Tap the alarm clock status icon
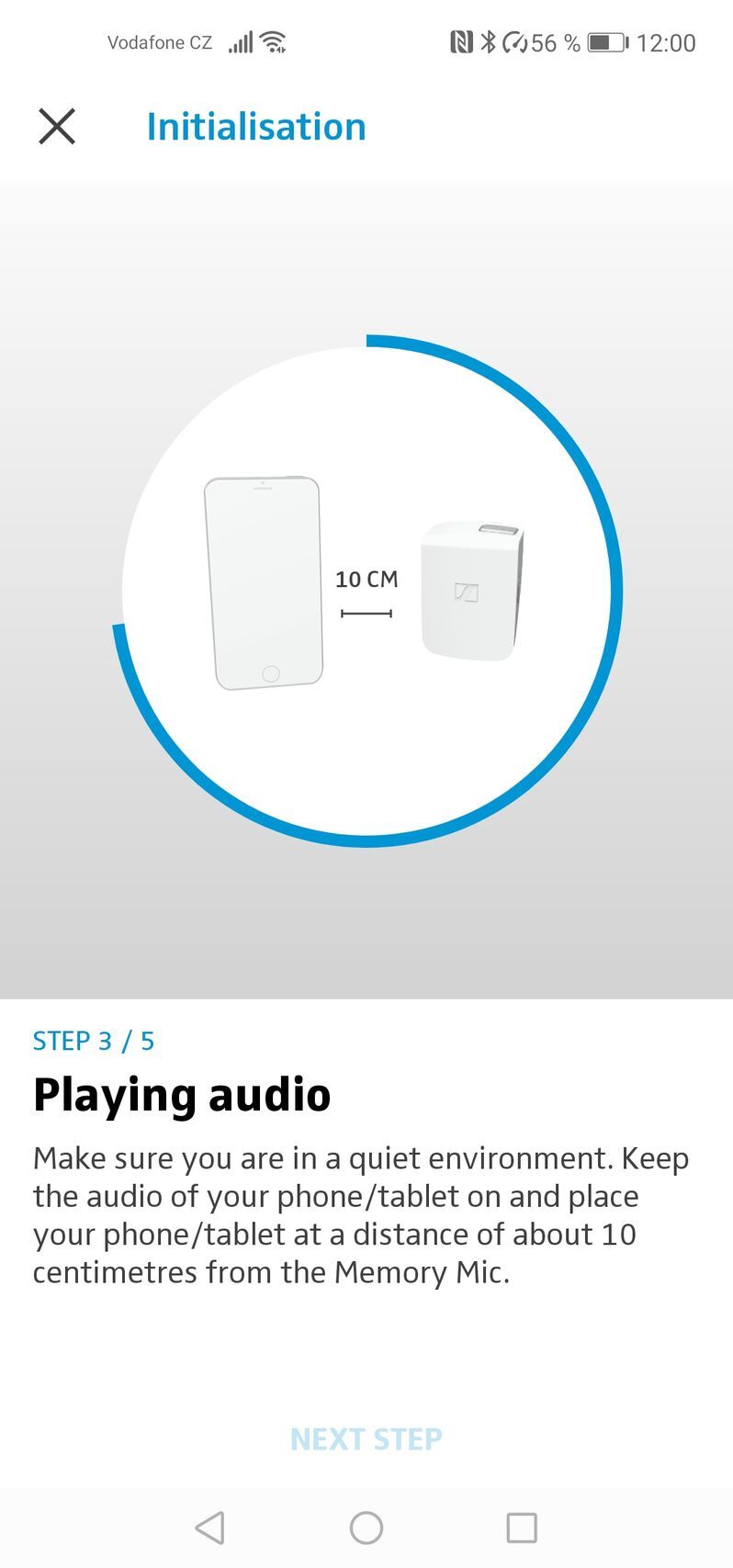The image size is (733, 1568). pos(514,40)
